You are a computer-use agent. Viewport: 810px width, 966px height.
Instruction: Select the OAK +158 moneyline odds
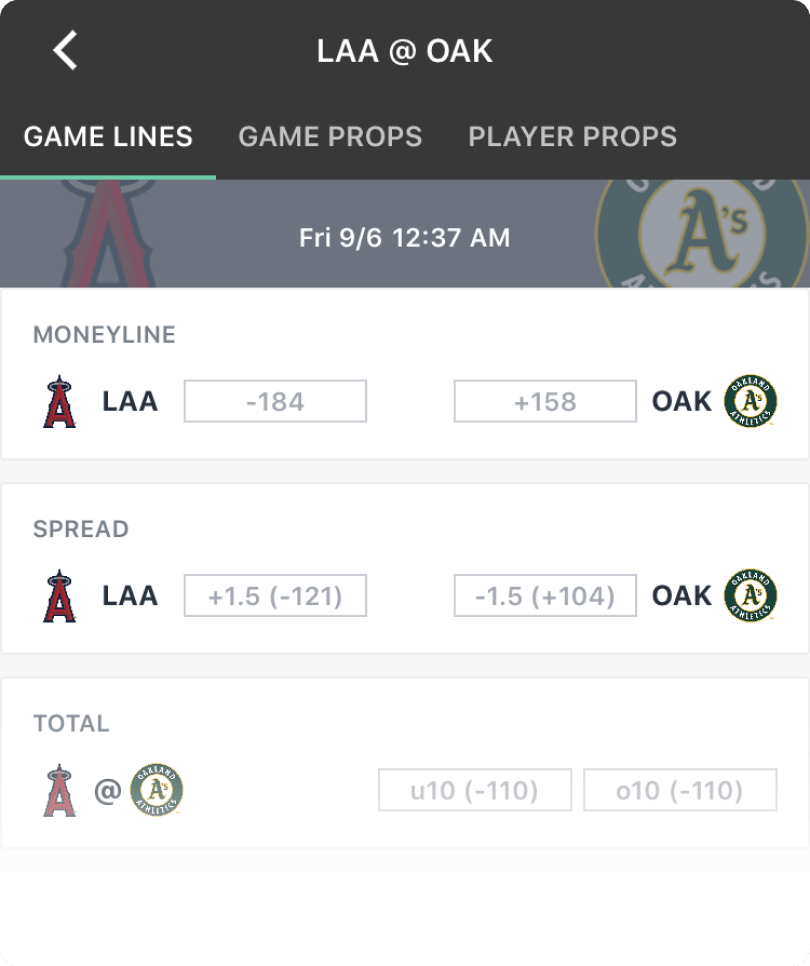click(x=544, y=401)
